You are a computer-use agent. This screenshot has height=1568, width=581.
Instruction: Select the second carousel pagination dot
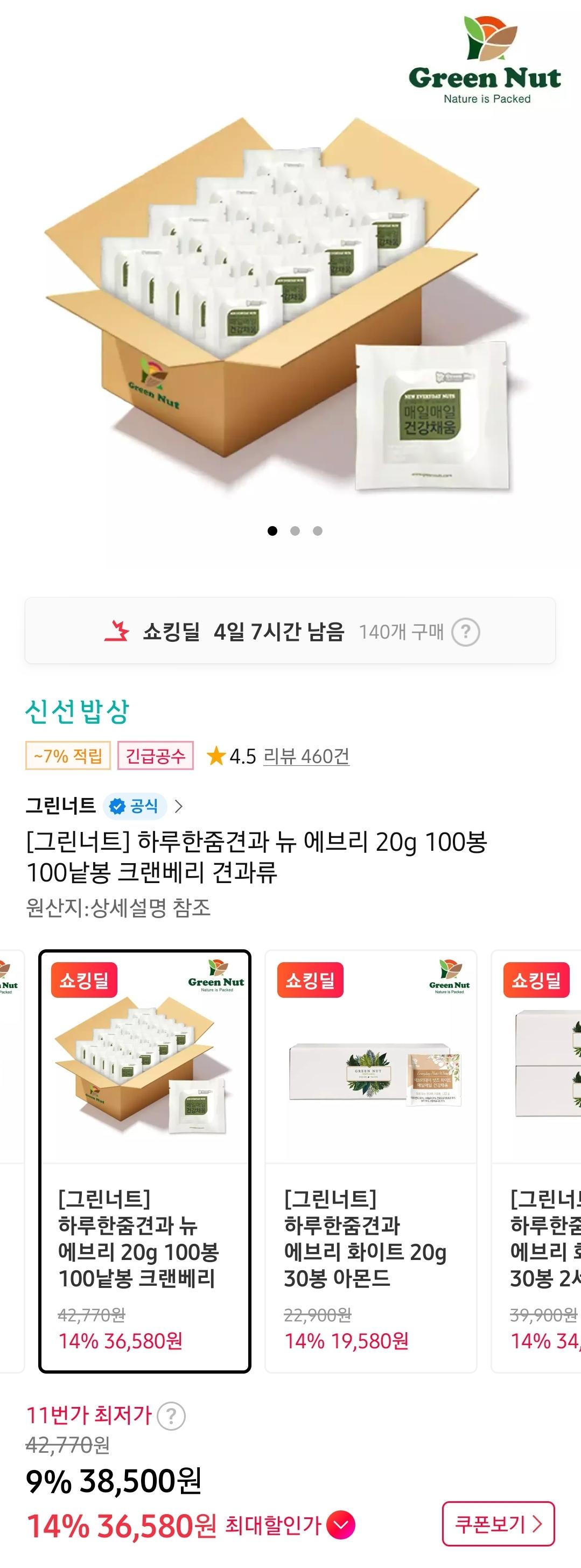295,531
